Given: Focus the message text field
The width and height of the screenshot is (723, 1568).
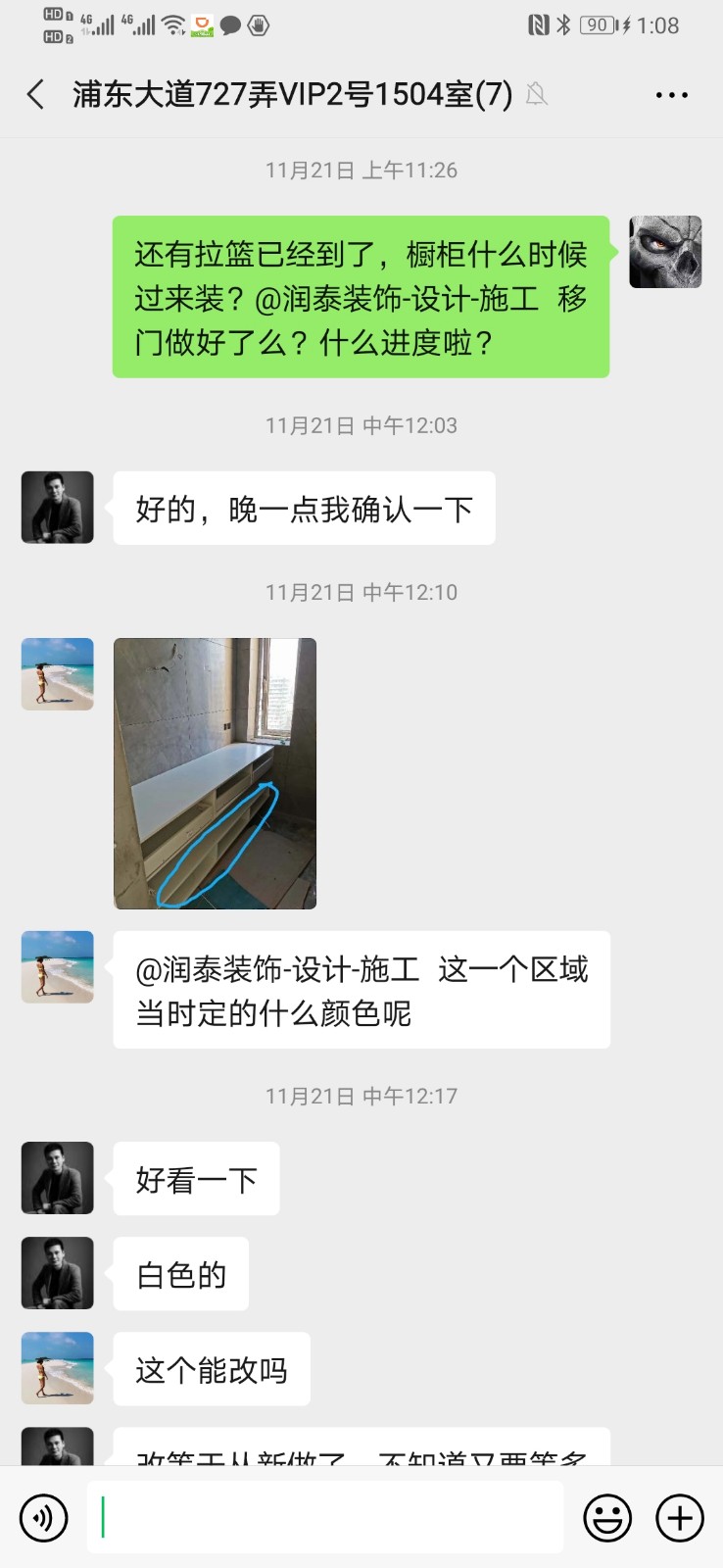Looking at the screenshot, I should pos(325,1518).
